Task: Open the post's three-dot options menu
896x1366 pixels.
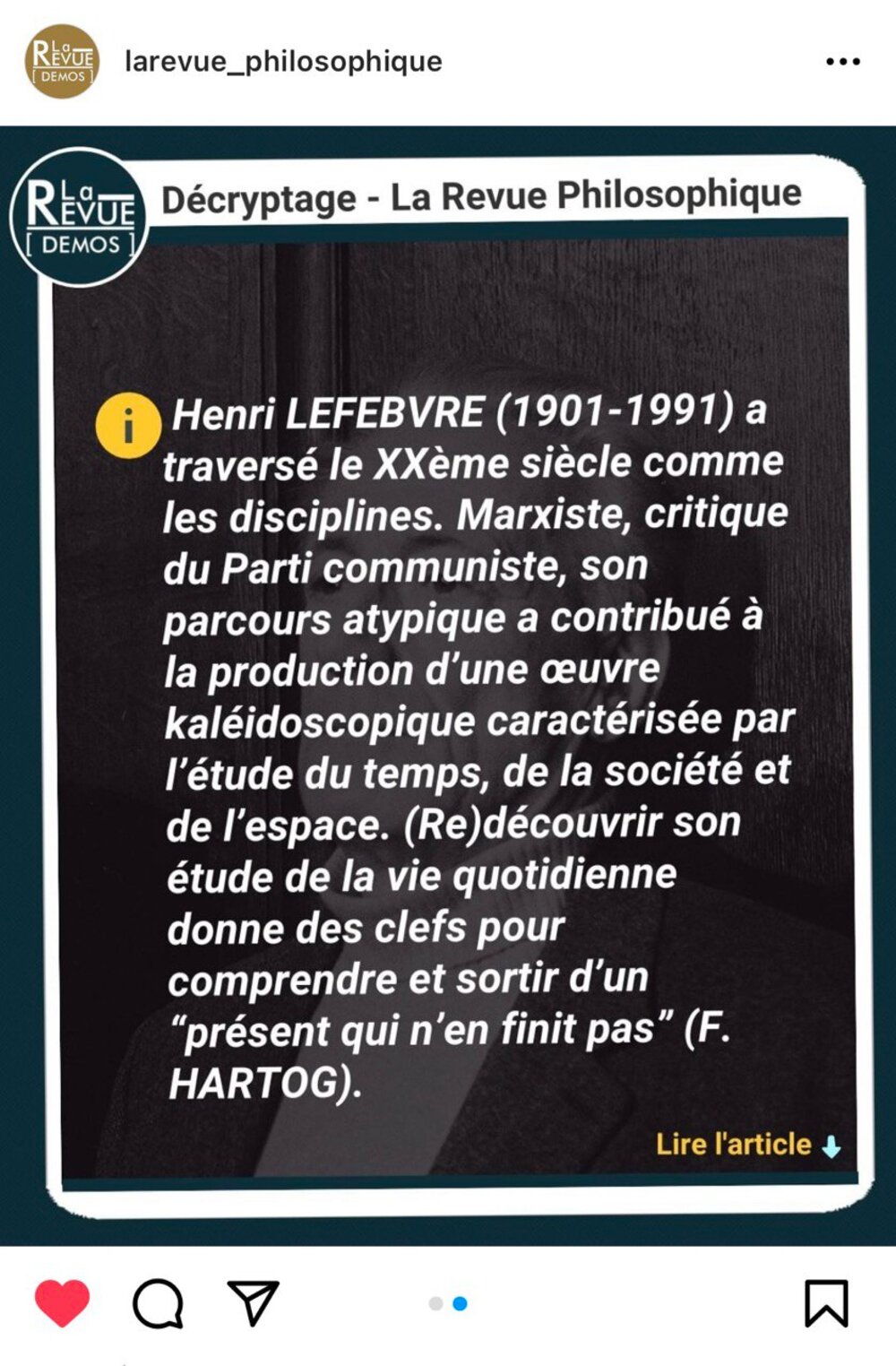Action: (x=842, y=61)
